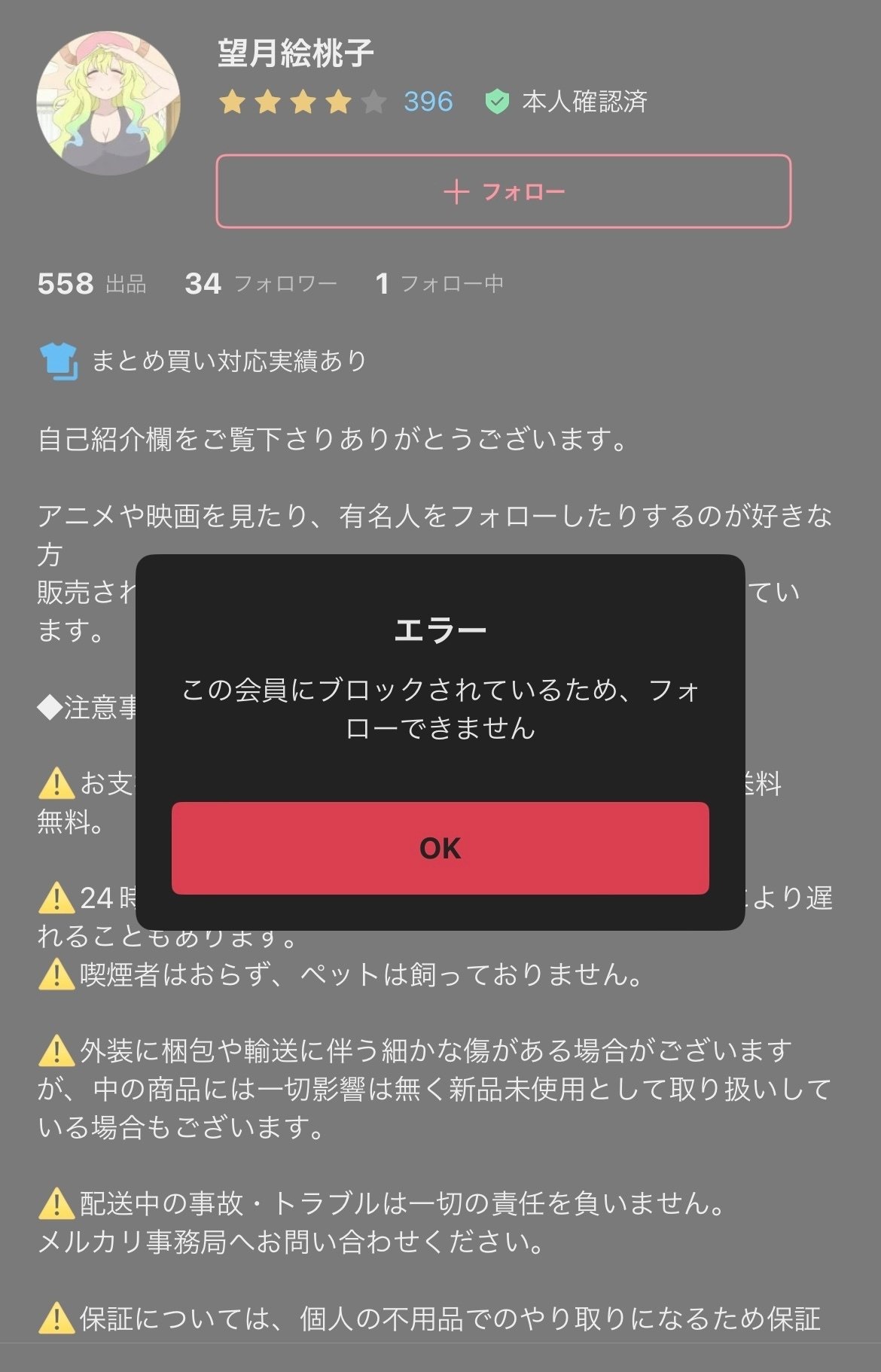Open the 396 ratings count

click(428, 102)
